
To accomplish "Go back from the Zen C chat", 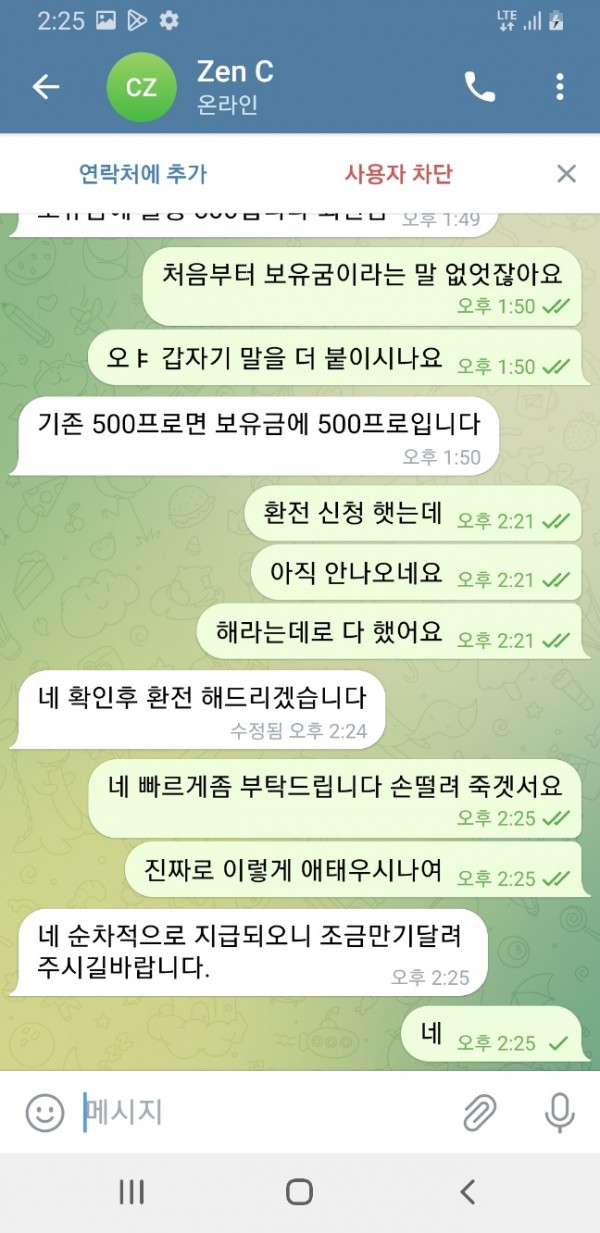I will coord(46,87).
